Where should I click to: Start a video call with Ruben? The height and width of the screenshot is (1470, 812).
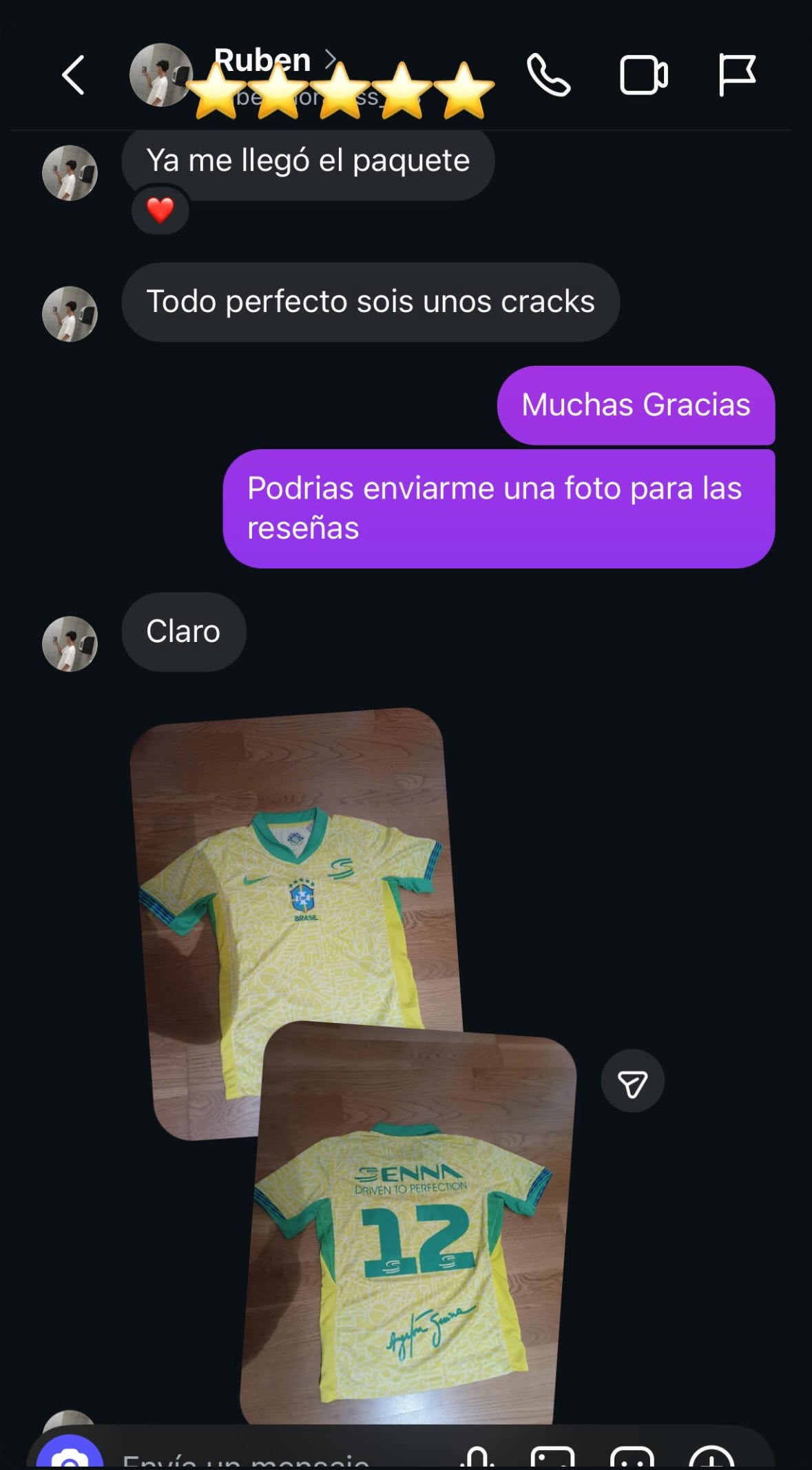pos(643,75)
